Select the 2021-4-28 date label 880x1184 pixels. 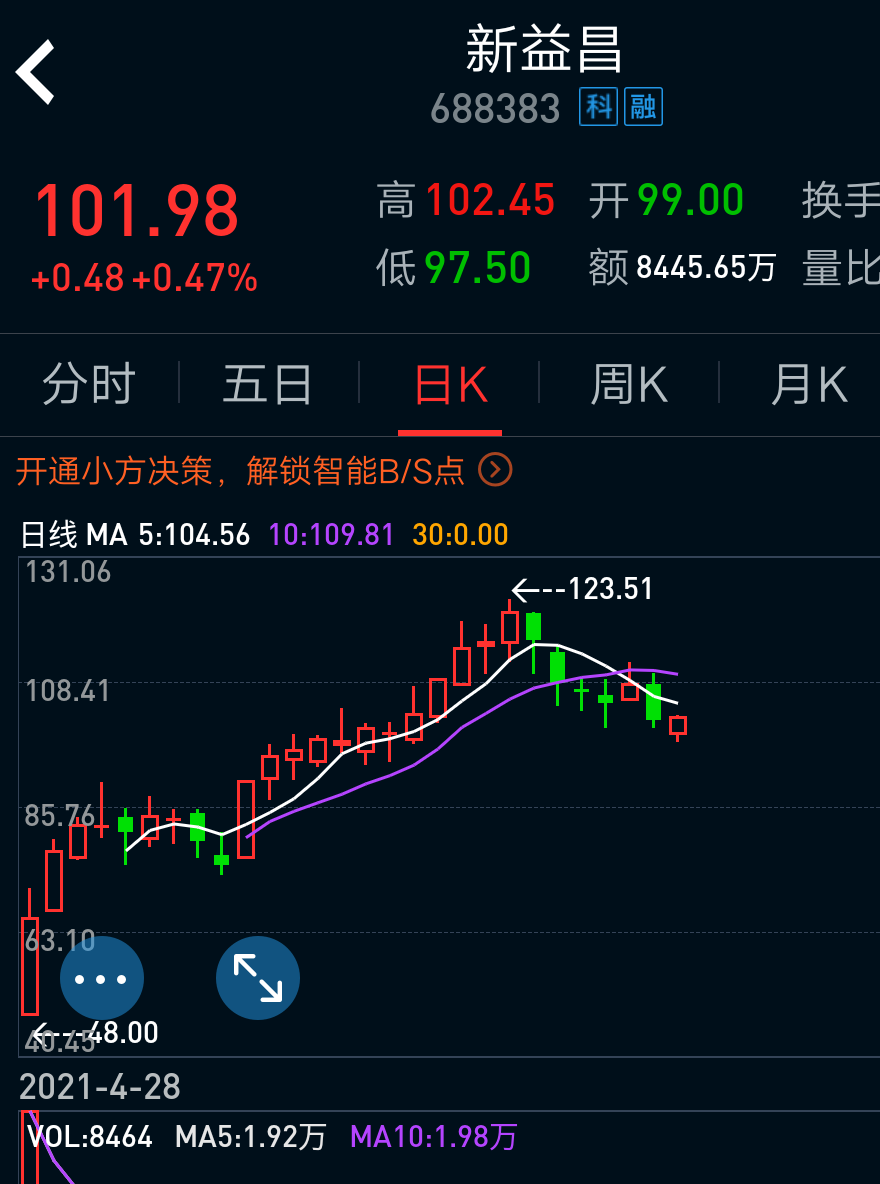coord(101,1086)
